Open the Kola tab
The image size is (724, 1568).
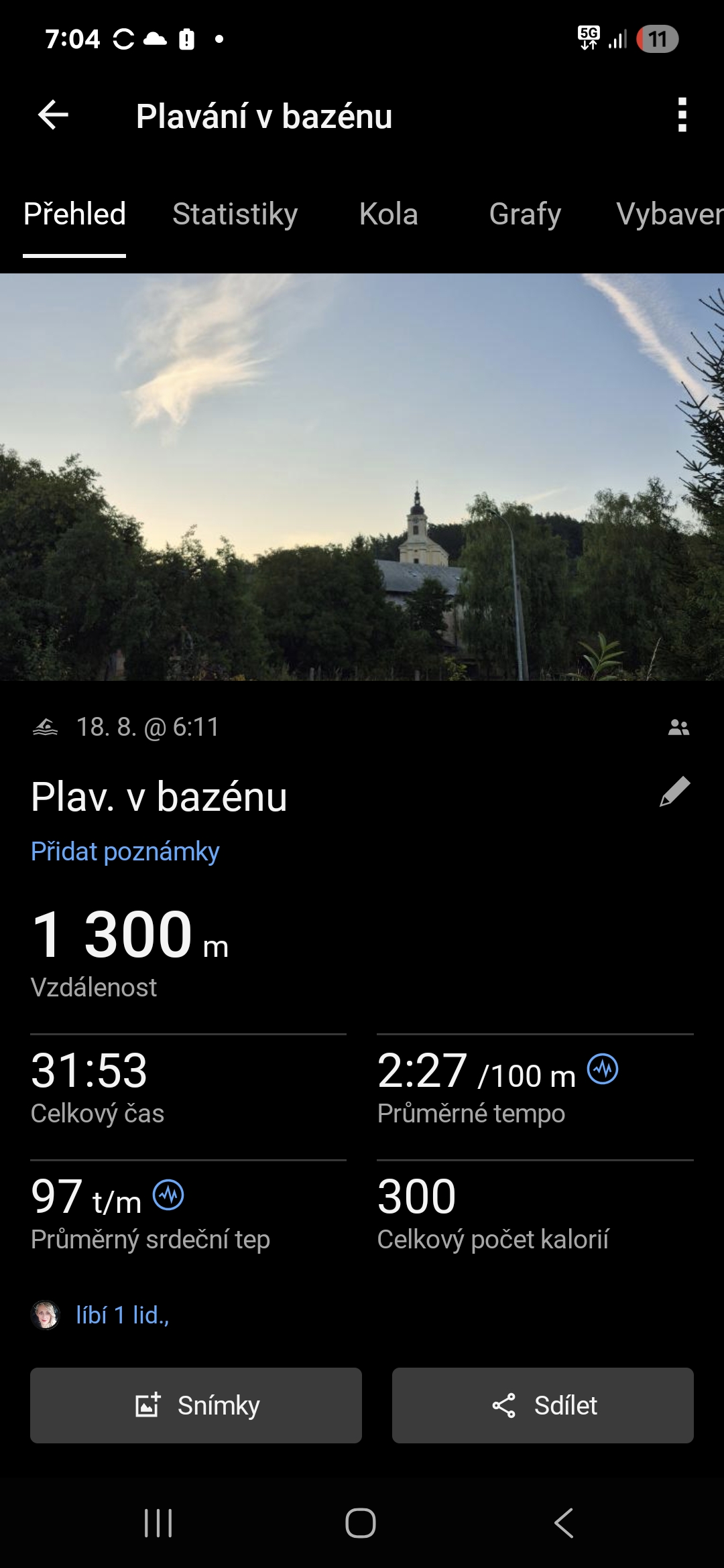(x=388, y=214)
